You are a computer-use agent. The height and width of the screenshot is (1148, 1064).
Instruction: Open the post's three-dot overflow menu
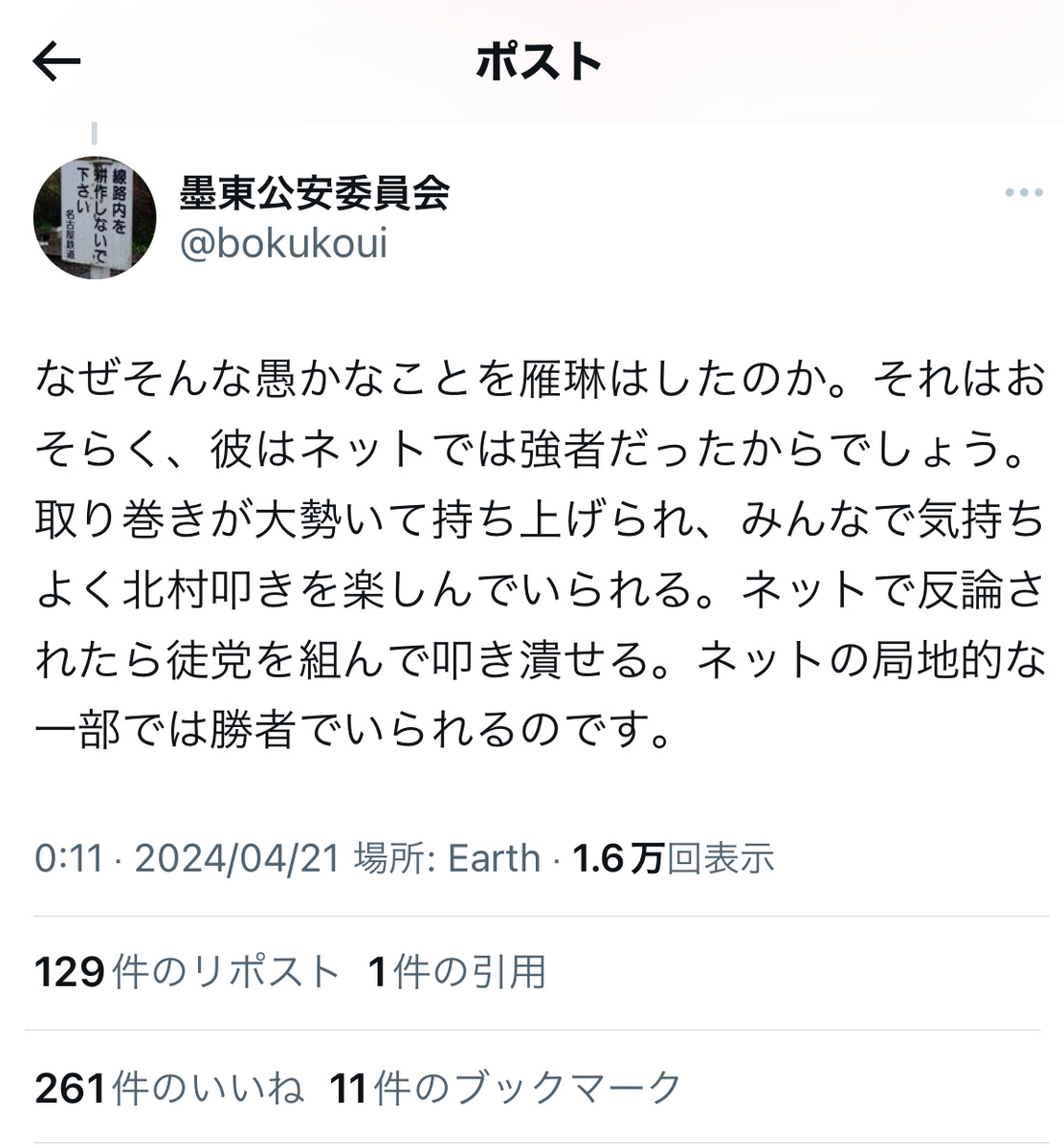(1023, 193)
